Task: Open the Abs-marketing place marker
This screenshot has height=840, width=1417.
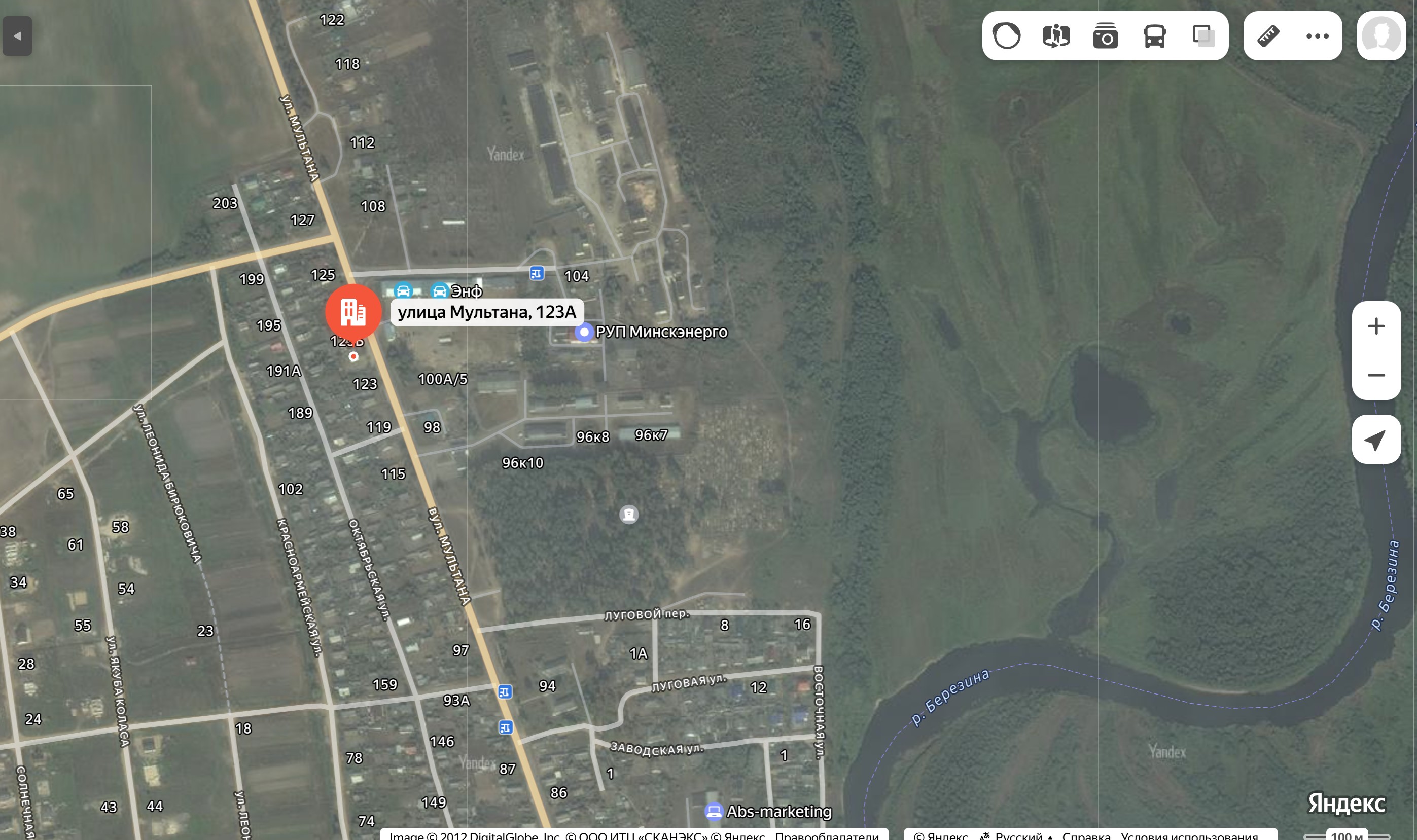Action: tap(714, 812)
